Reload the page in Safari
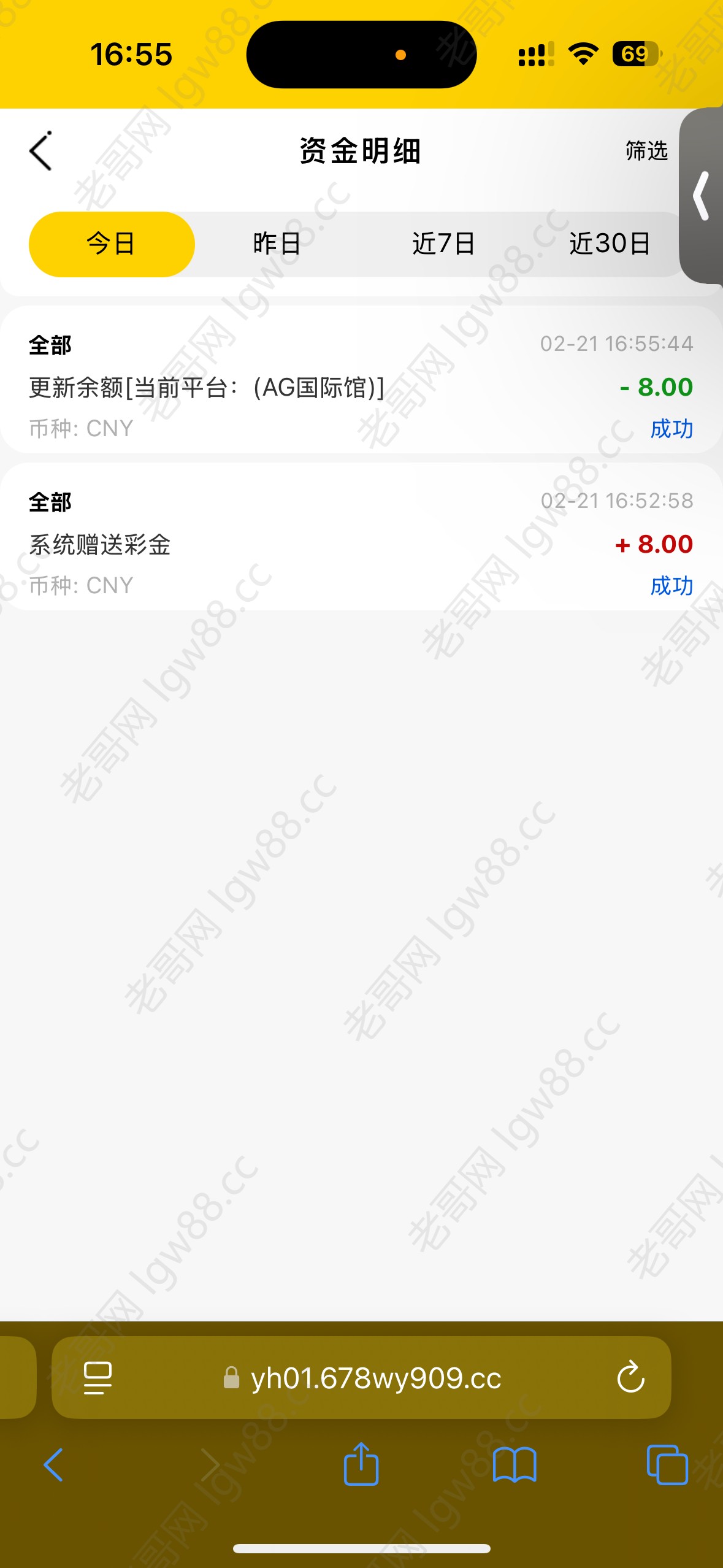723x1568 pixels. (x=630, y=1377)
